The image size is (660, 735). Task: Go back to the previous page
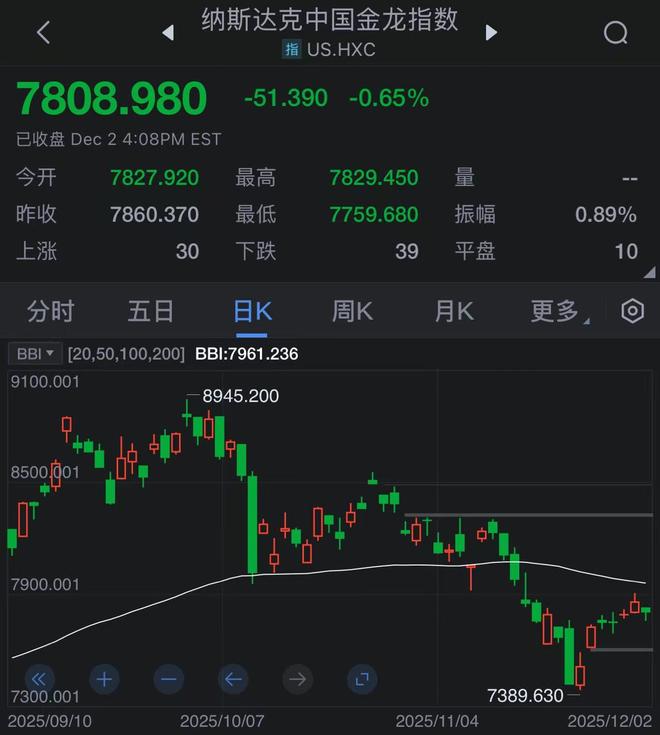pyautogui.click(x=43, y=32)
